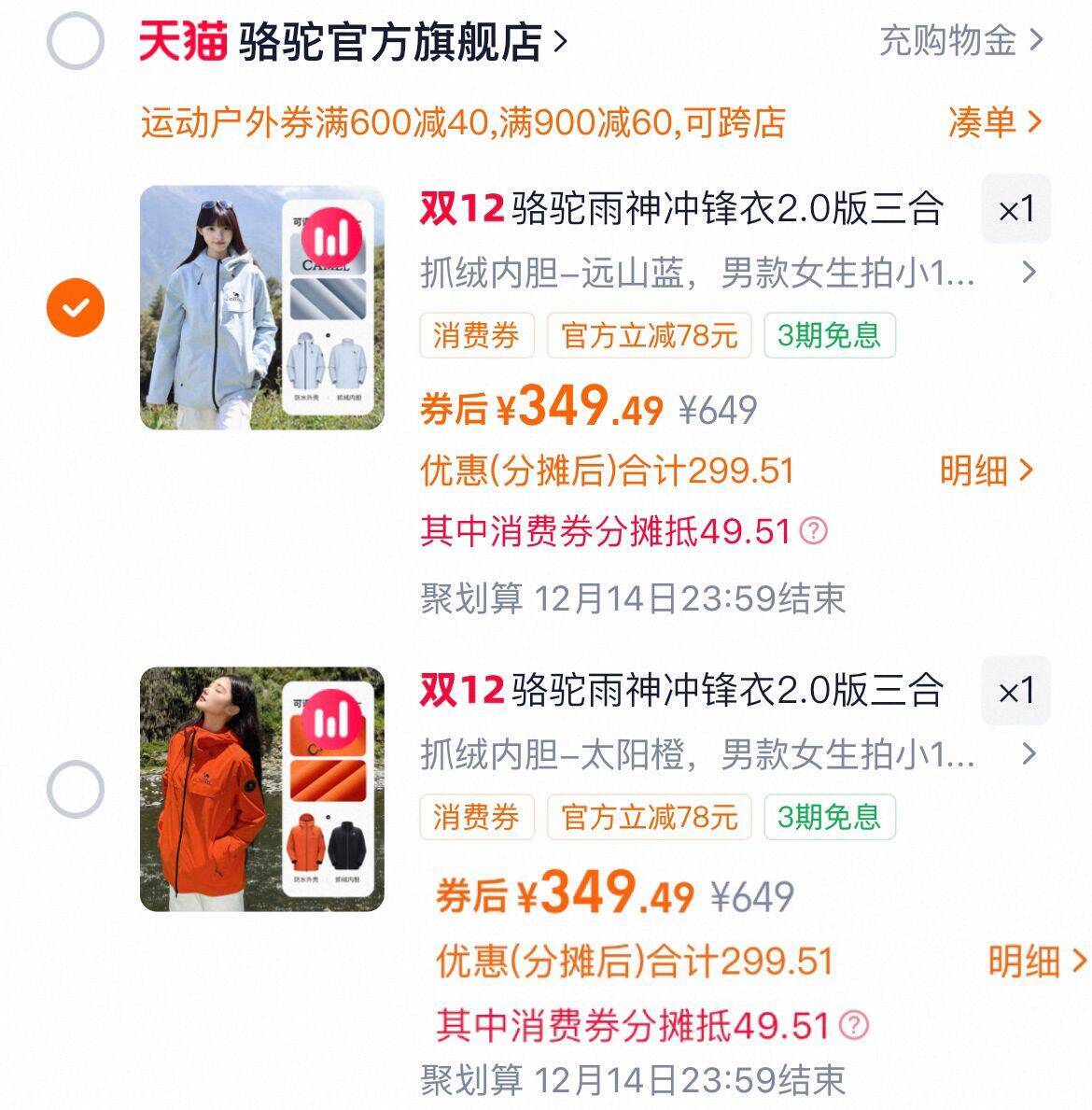The image size is (1092, 1110).
Task: Uncheck the 远山蓝 jacket item
Action: (75, 307)
